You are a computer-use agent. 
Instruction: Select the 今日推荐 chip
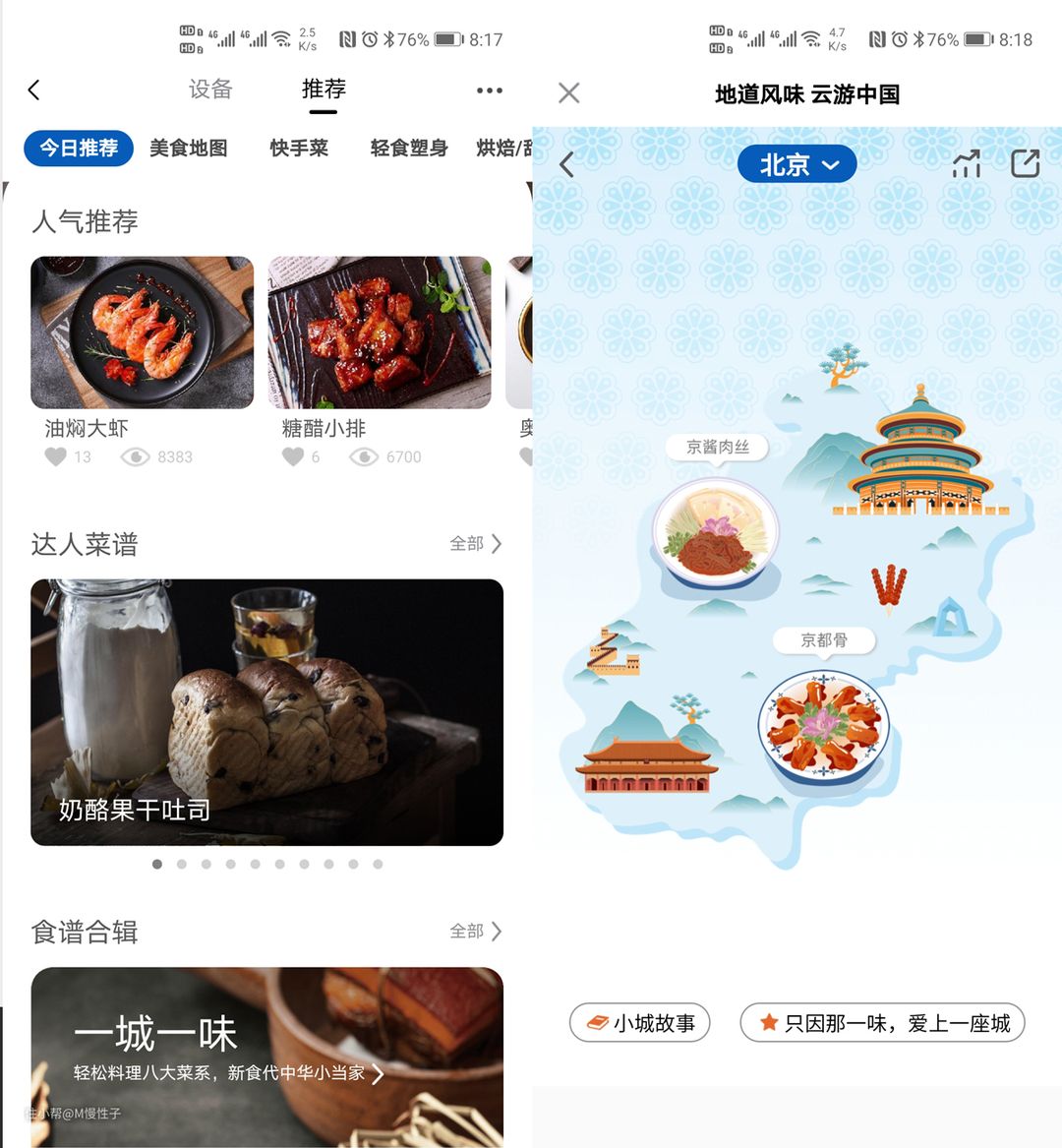pos(79,149)
